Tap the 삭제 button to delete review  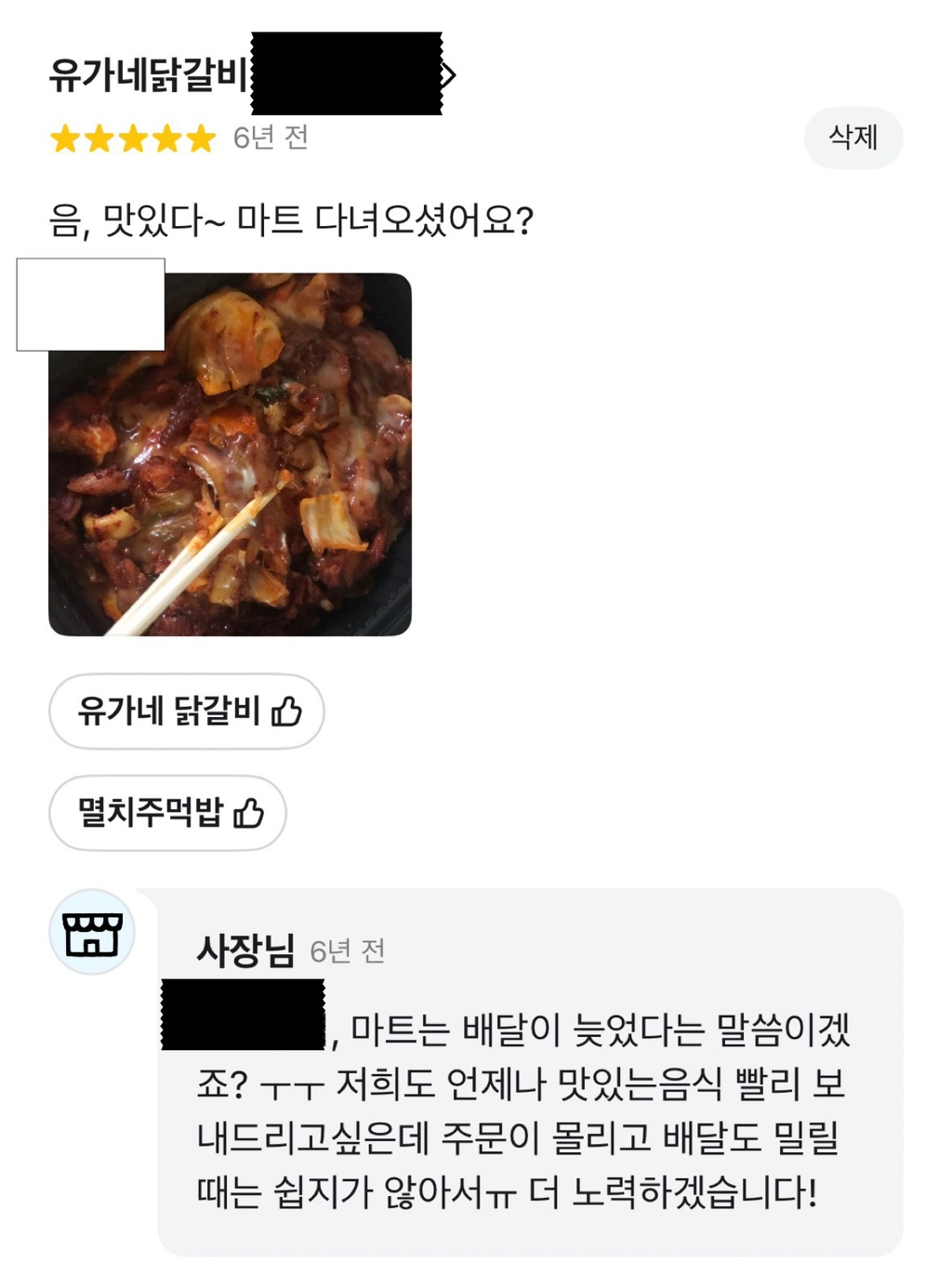click(x=853, y=138)
